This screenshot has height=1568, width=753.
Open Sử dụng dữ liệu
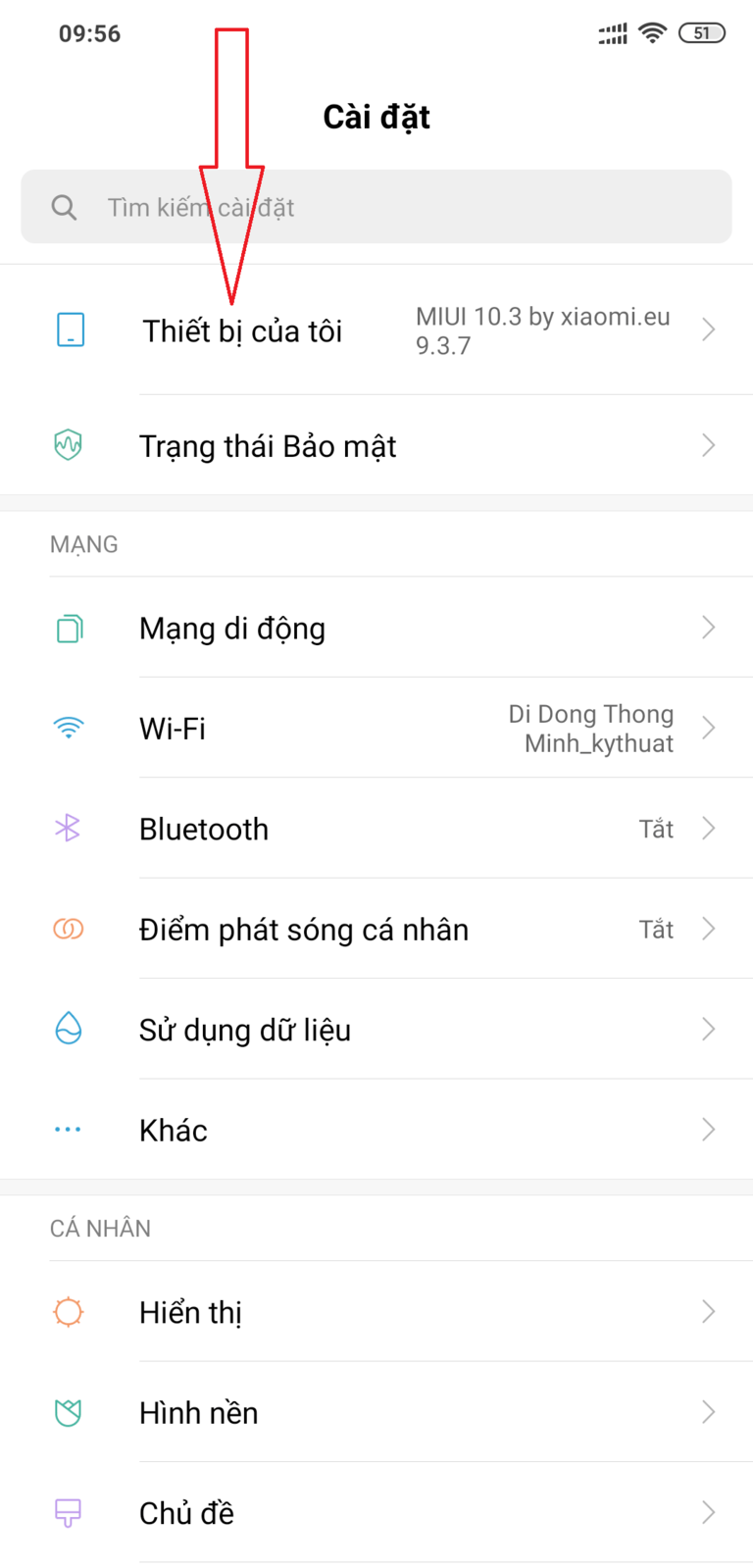(x=376, y=1030)
